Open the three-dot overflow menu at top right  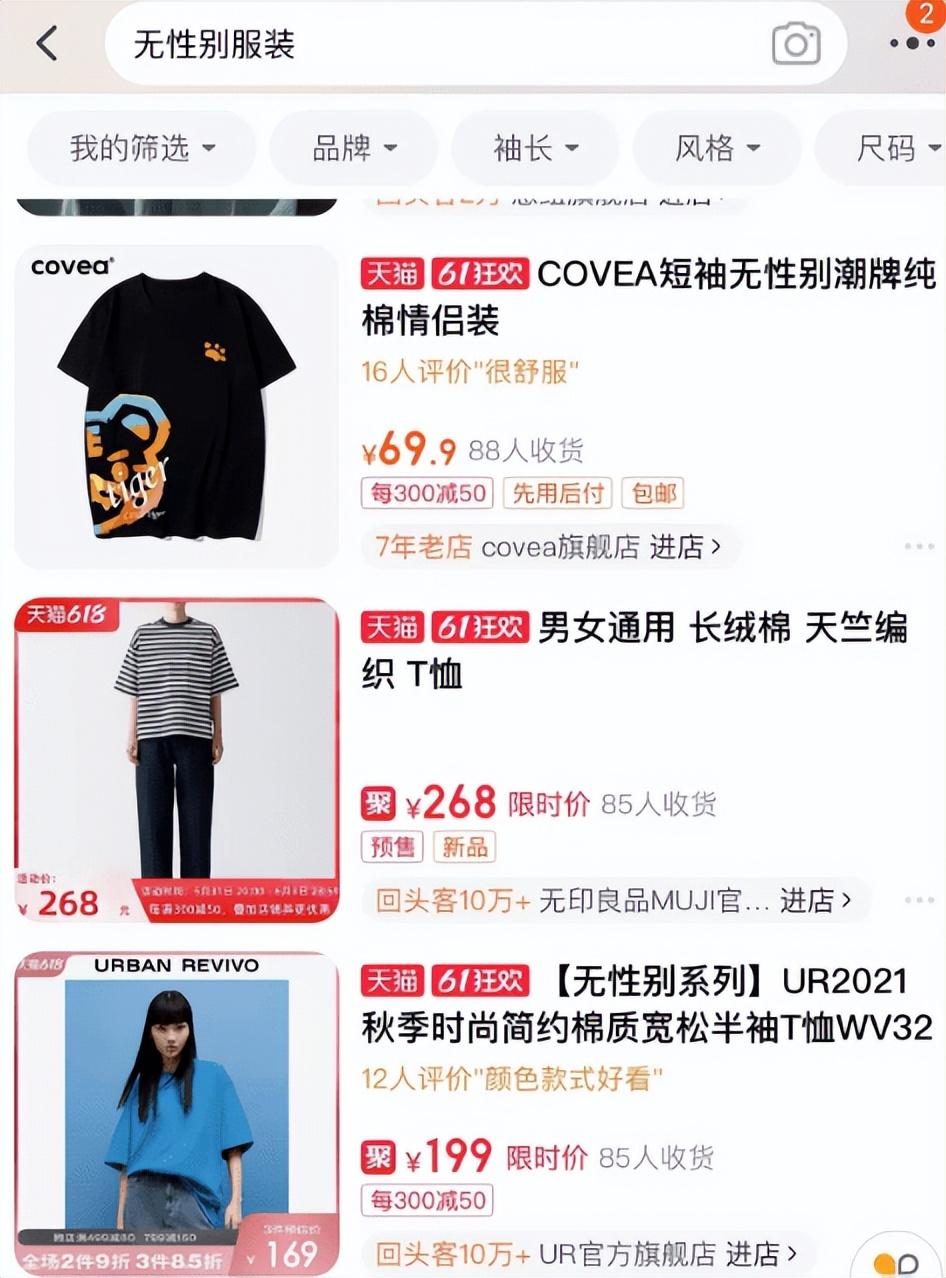point(912,44)
